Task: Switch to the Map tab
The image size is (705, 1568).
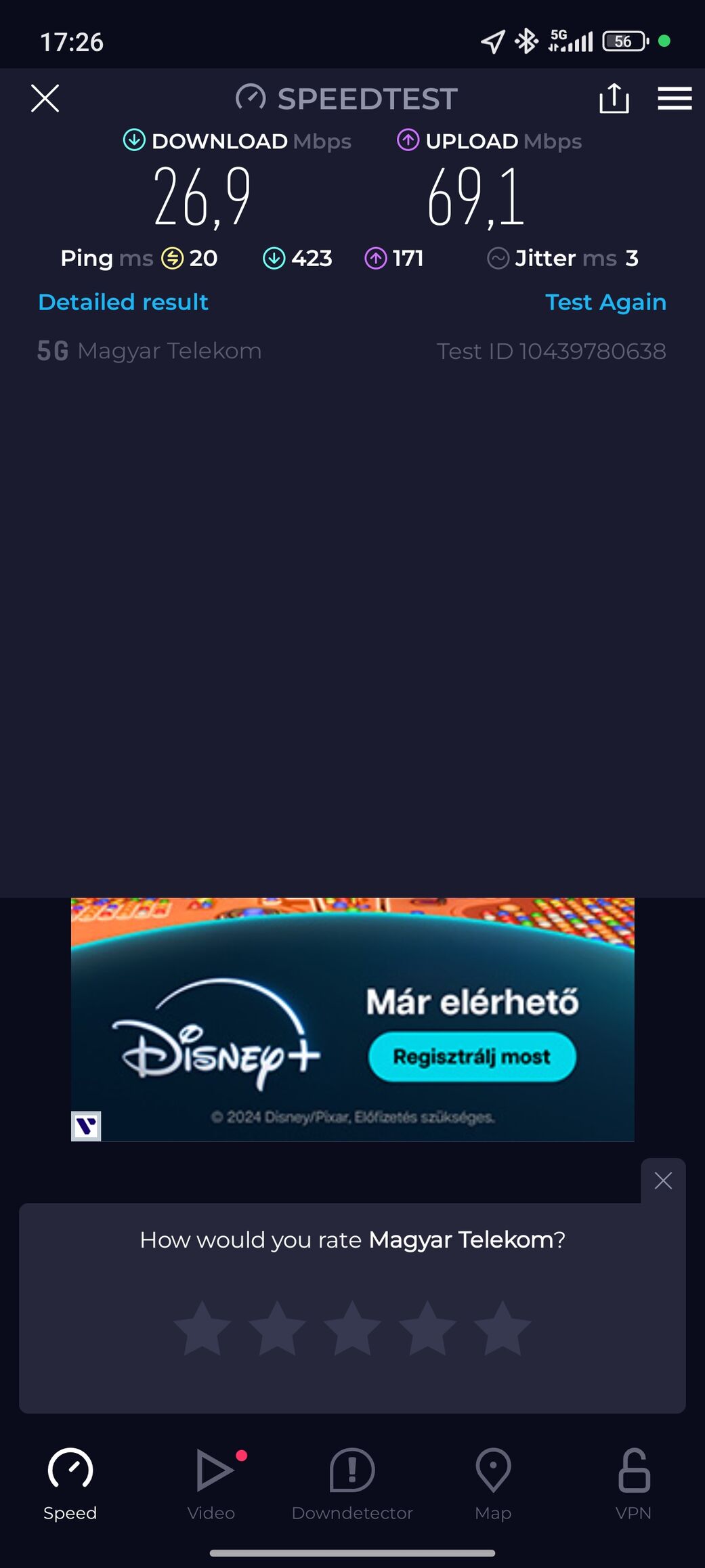Action: point(493,1485)
